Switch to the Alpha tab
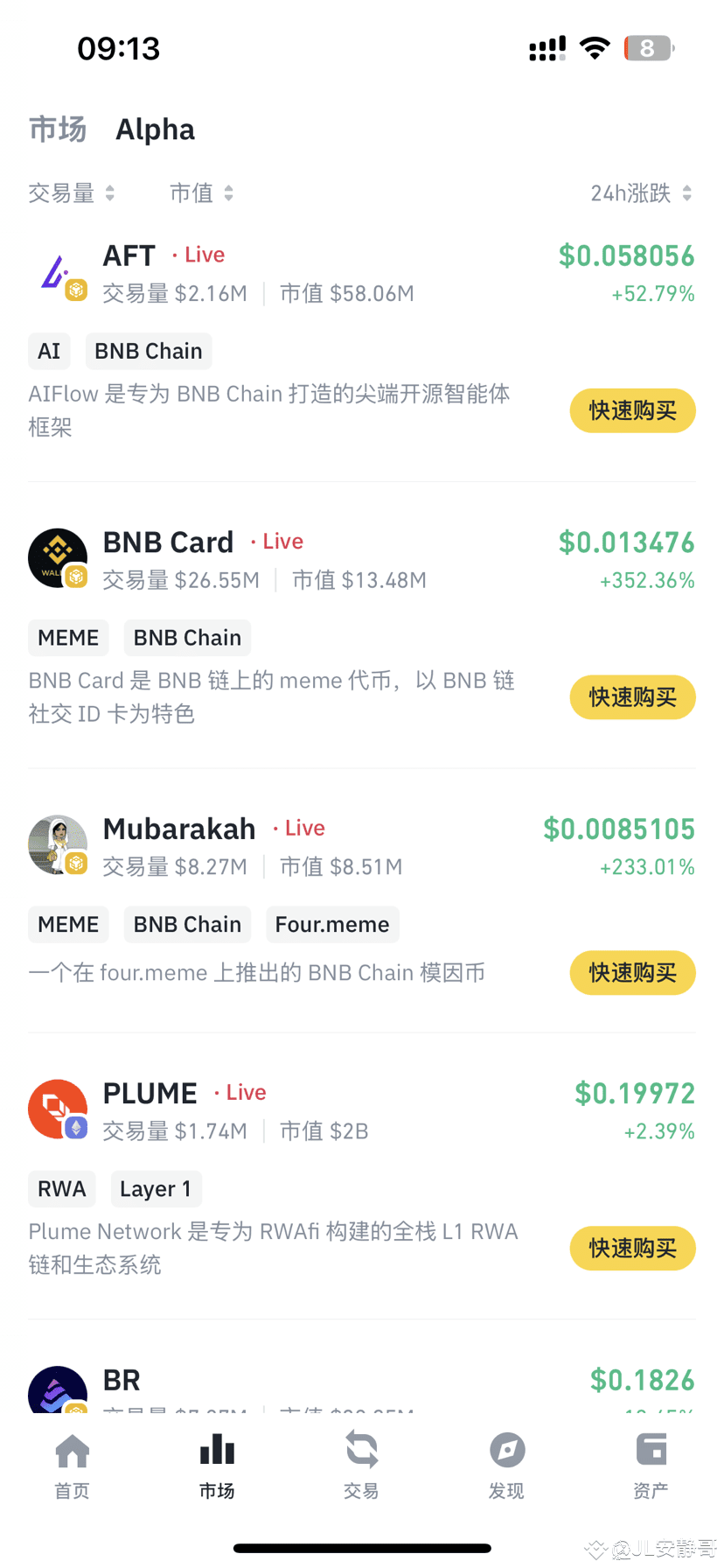Screen dimensions: 724x1568 tap(155, 129)
